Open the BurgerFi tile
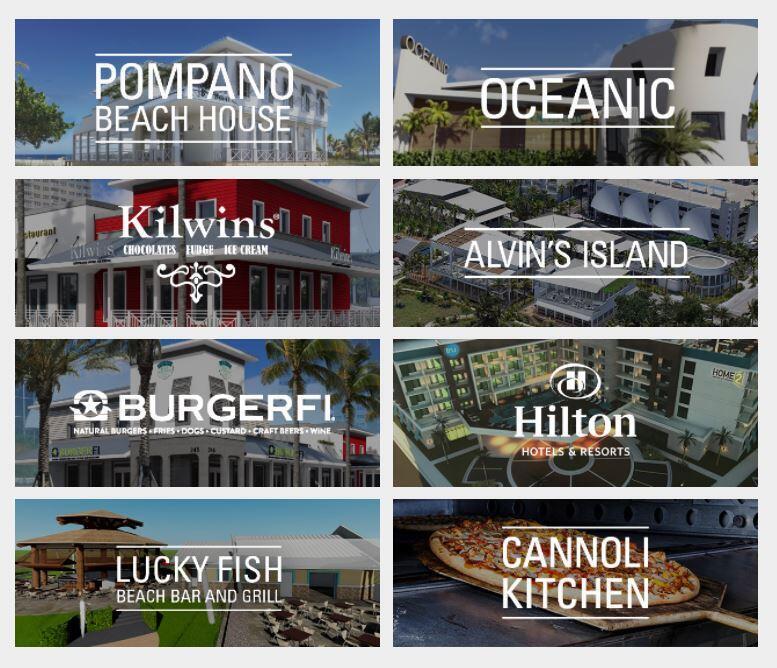The height and width of the screenshot is (668, 777). point(197,413)
